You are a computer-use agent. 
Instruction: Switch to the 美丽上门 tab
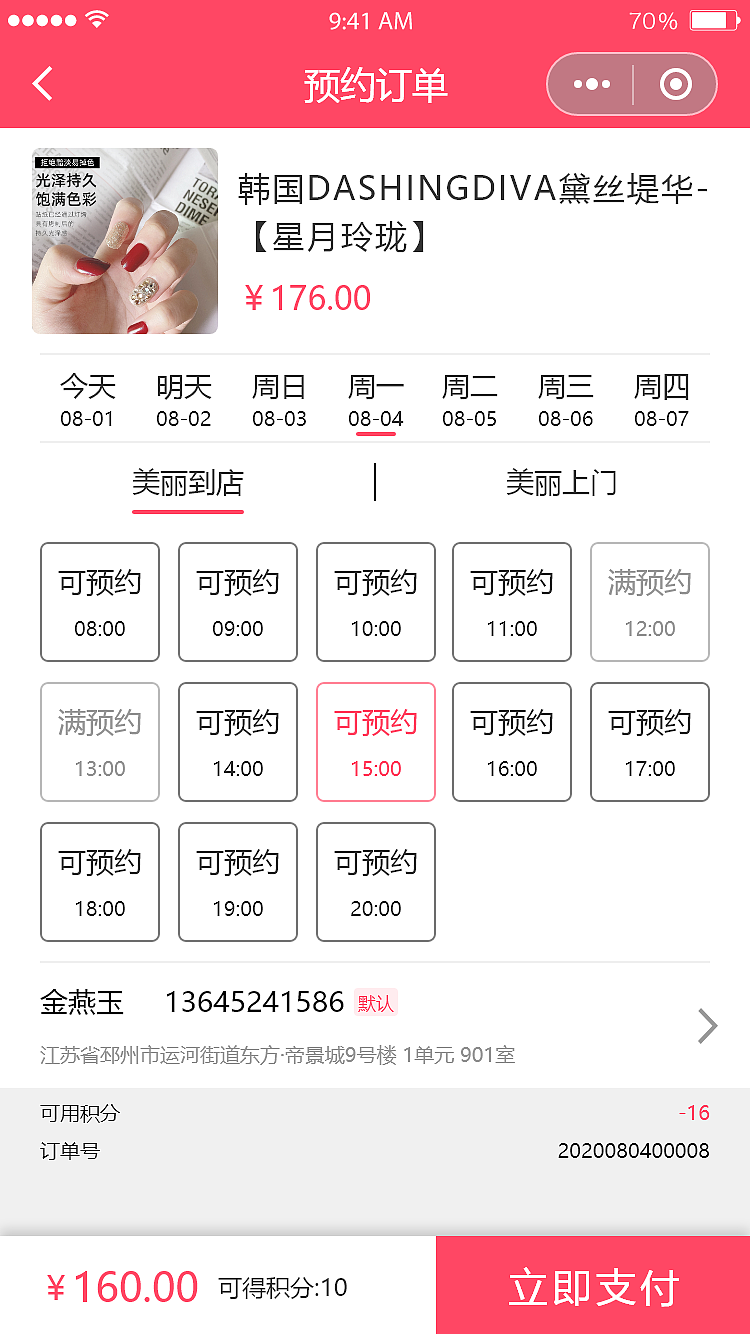561,483
